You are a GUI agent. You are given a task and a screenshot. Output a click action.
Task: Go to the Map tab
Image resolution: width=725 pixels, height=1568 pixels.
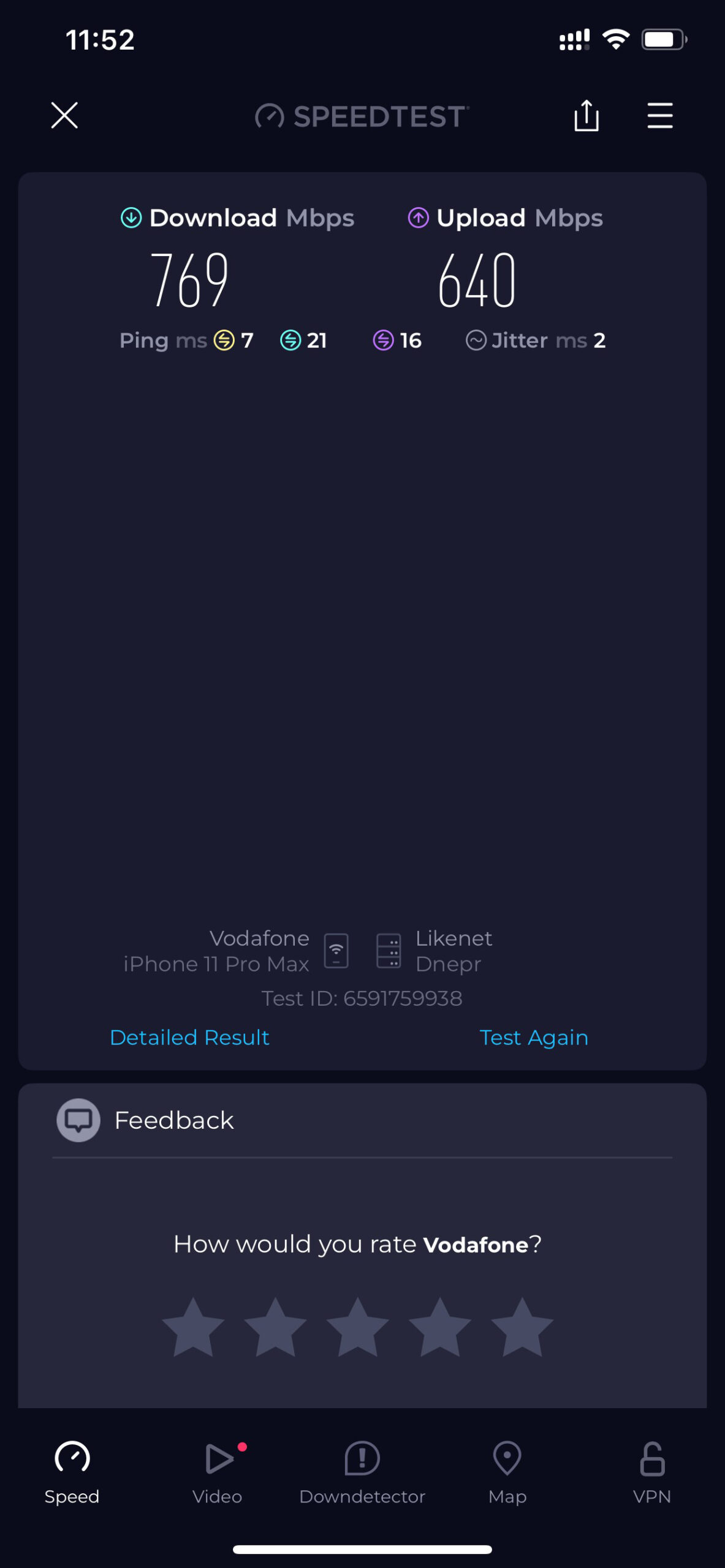pyautogui.click(x=507, y=1472)
